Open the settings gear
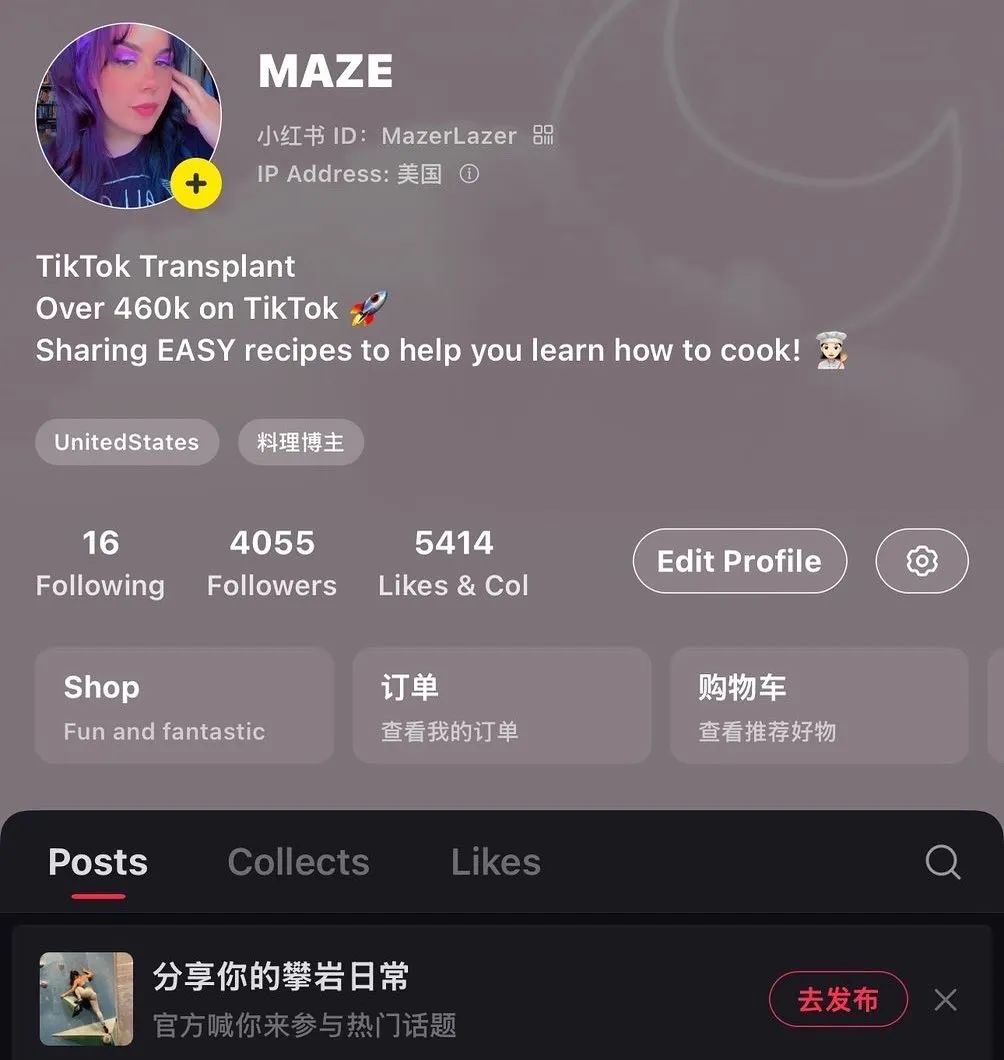Viewport: 1004px width, 1060px height. click(x=921, y=561)
